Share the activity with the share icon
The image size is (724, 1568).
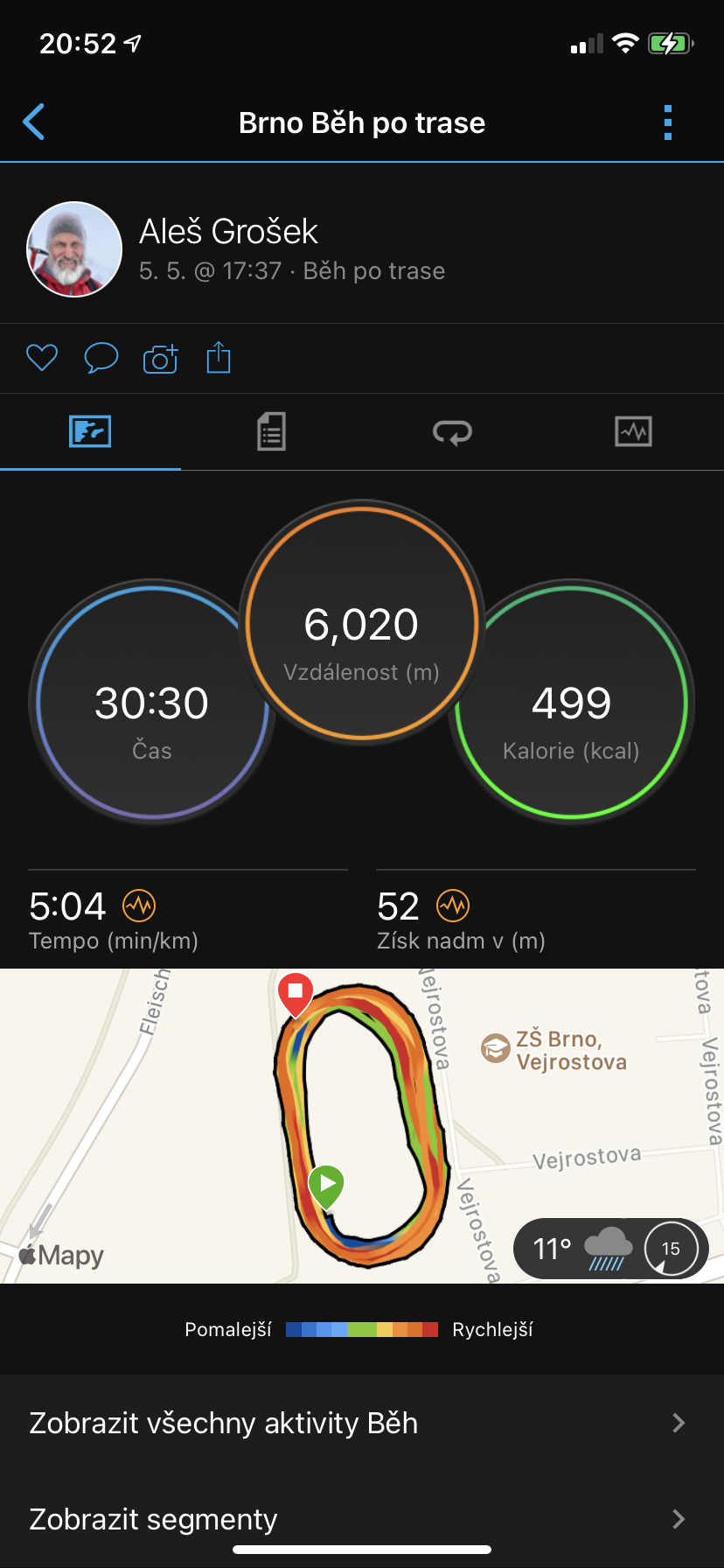coord(219,357)
